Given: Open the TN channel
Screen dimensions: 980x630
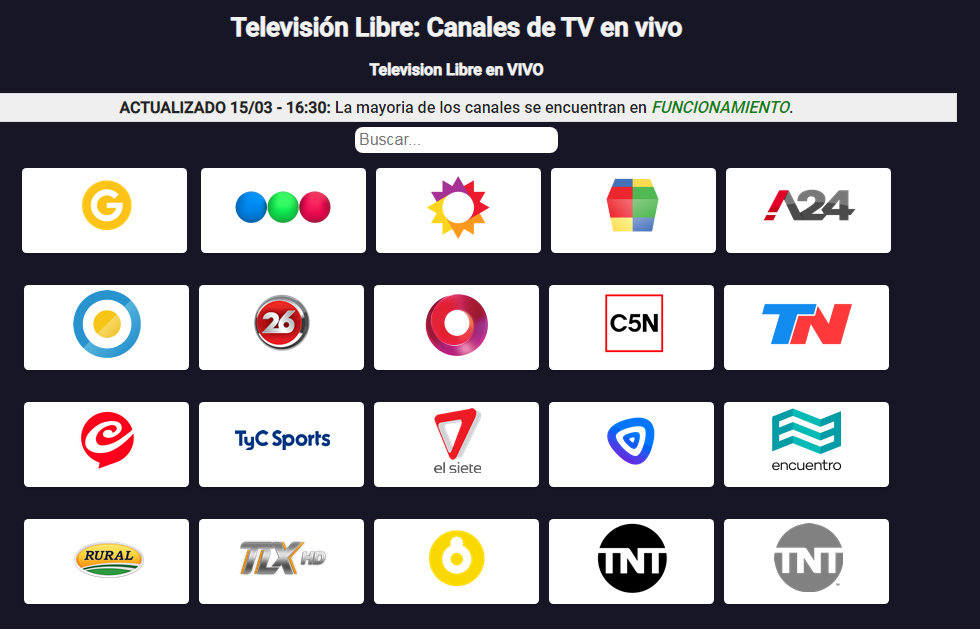Looking at the screenshot, I should click(x=806, y=327).
